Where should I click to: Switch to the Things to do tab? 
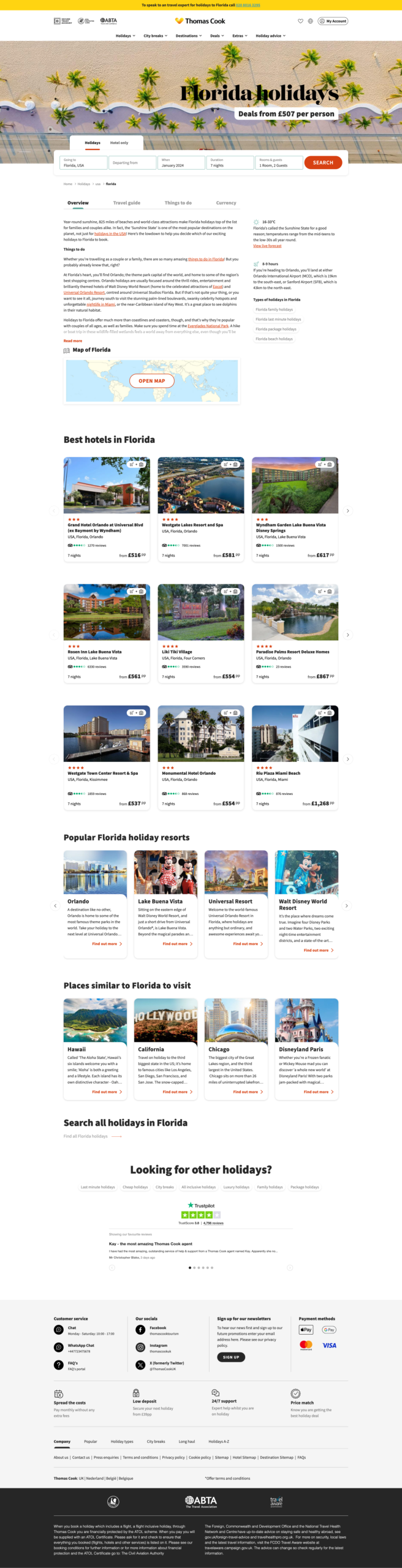178,203
